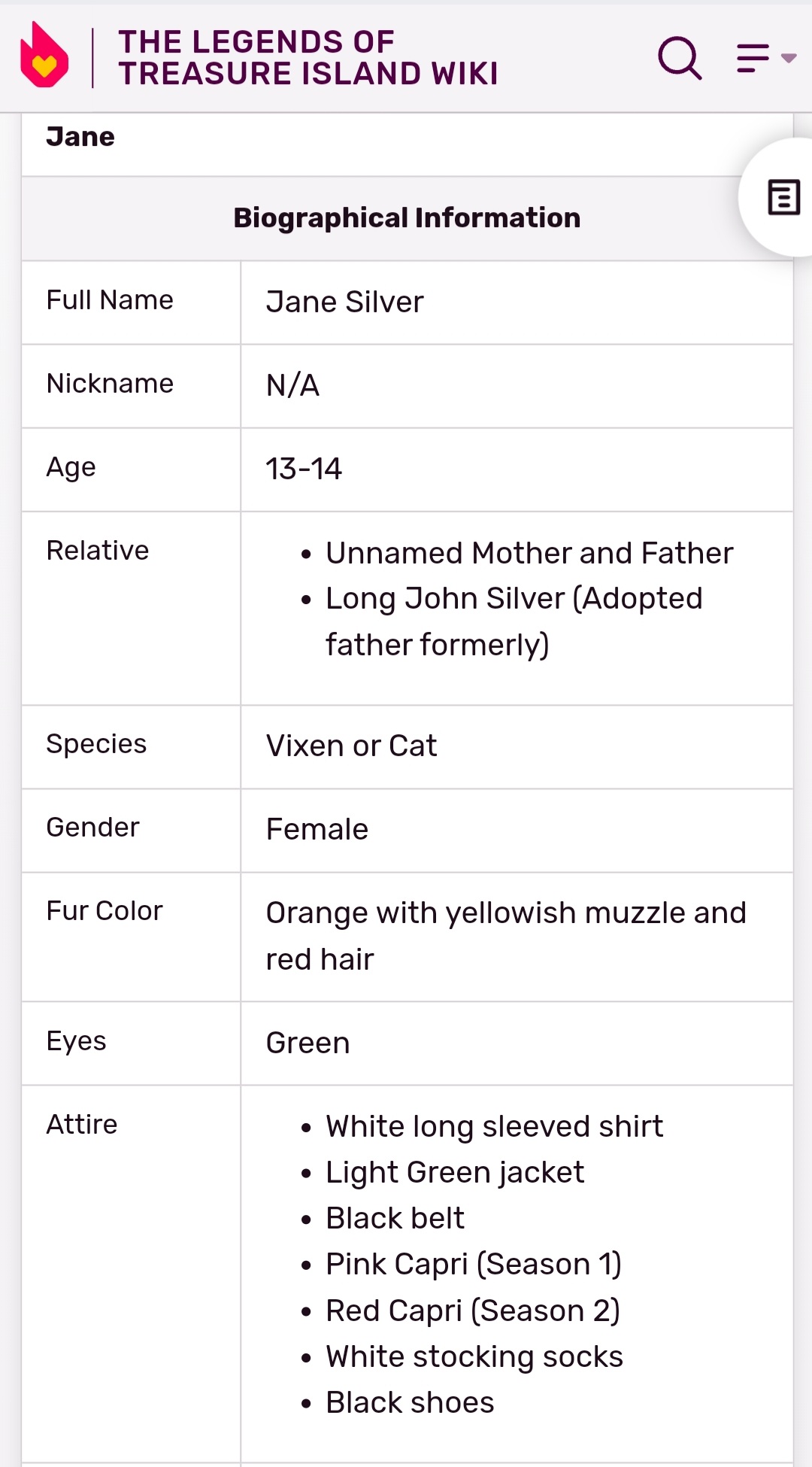Viewport: 812px width, 1467px height.
Task: Open the search magnifier icon
Action: 680,58
